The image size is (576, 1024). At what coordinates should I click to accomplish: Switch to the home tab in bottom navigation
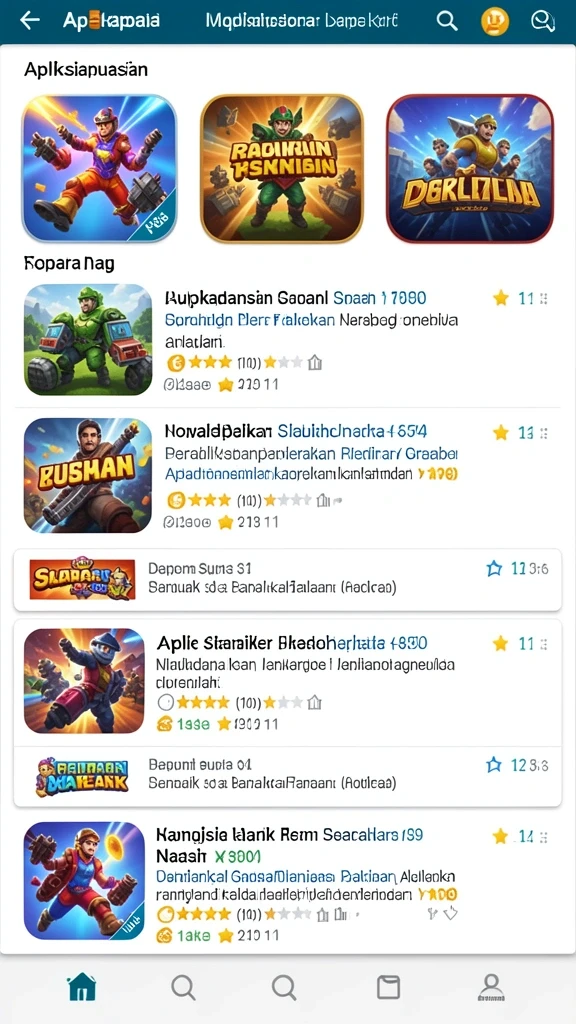click(x=82, y=987)
